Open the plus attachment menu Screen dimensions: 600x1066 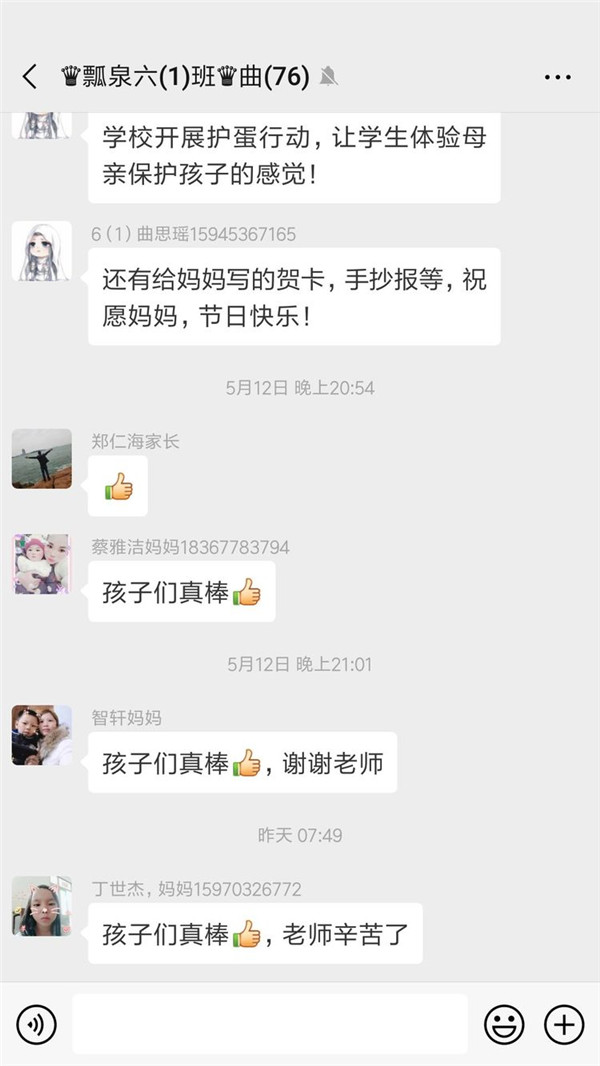point(563,1024)
